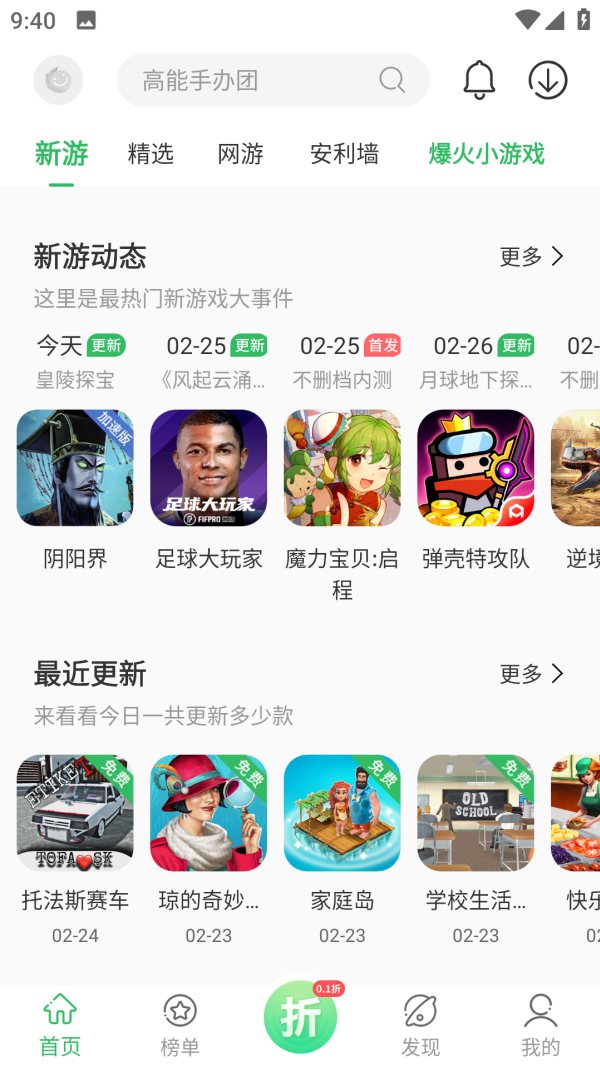600x1067 pixels.
Task: Open 魔力宝贝:启程 game
Action: pyautogui.click(x=342, y=468)
